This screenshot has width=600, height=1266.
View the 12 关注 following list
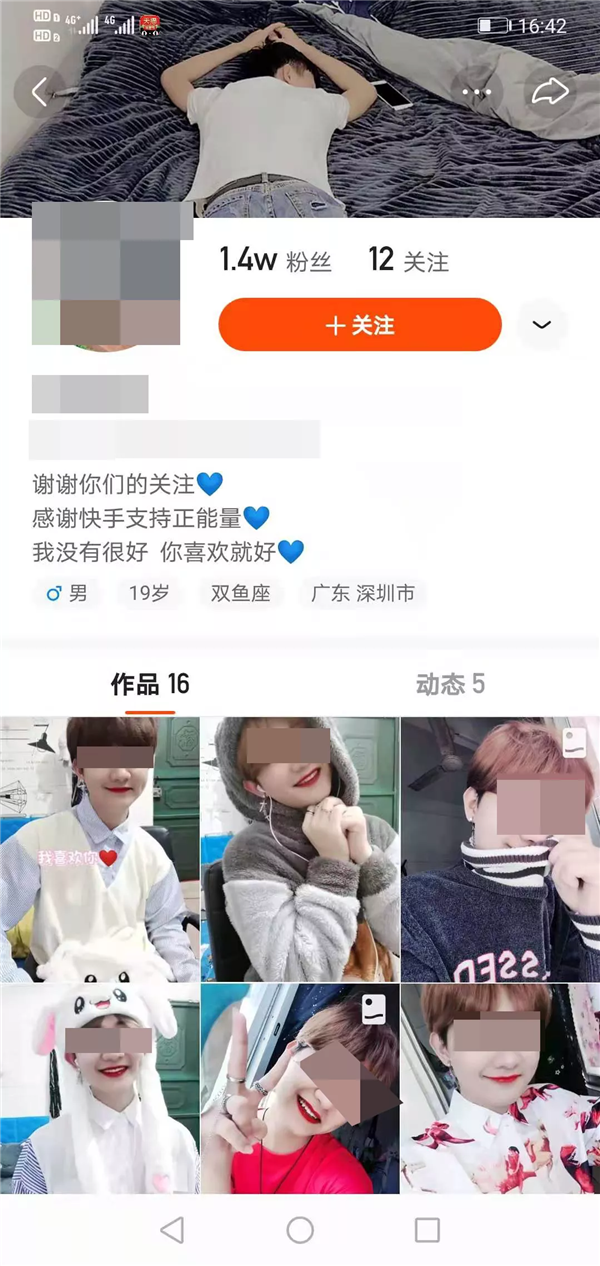click(x=408, y=261)
